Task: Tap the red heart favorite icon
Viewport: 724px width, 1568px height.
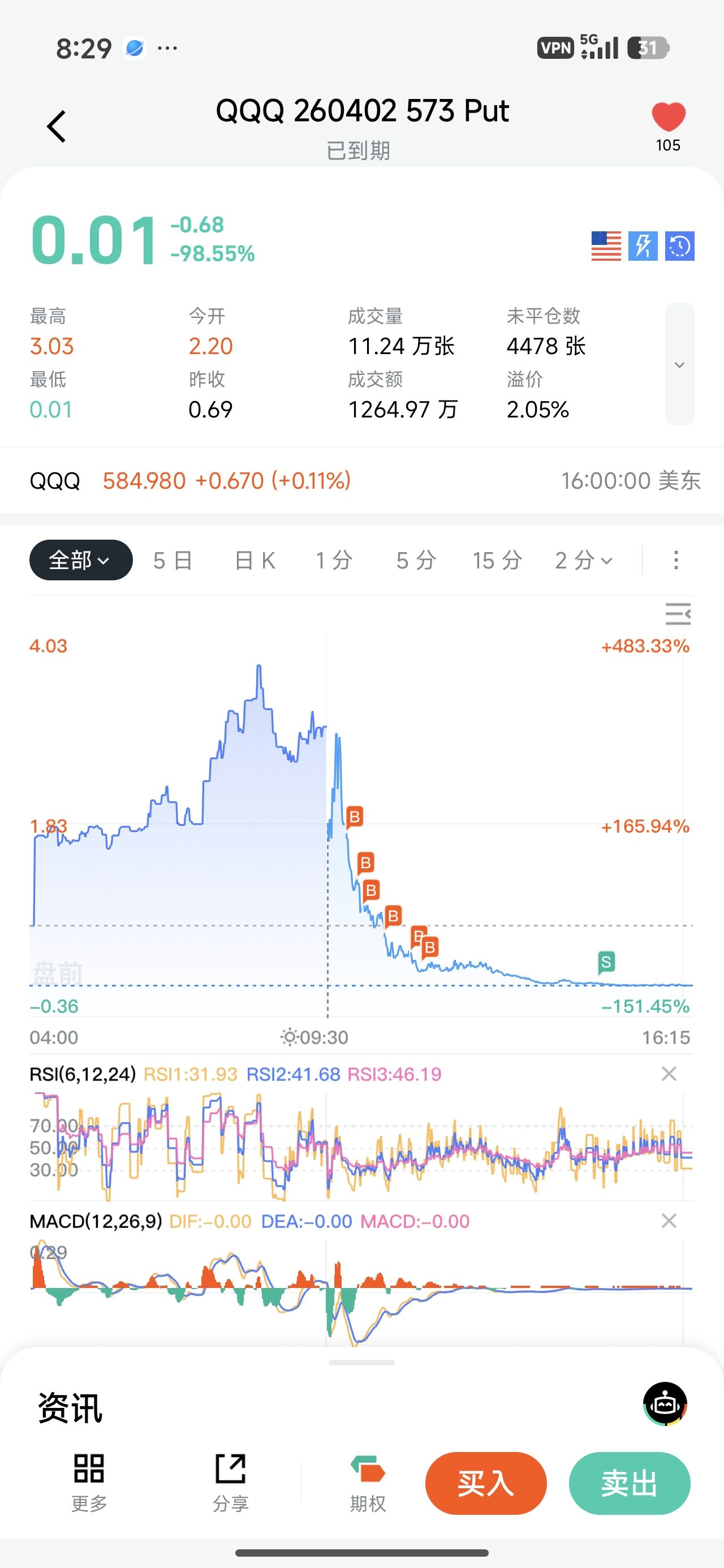Action: coord(668,117)
